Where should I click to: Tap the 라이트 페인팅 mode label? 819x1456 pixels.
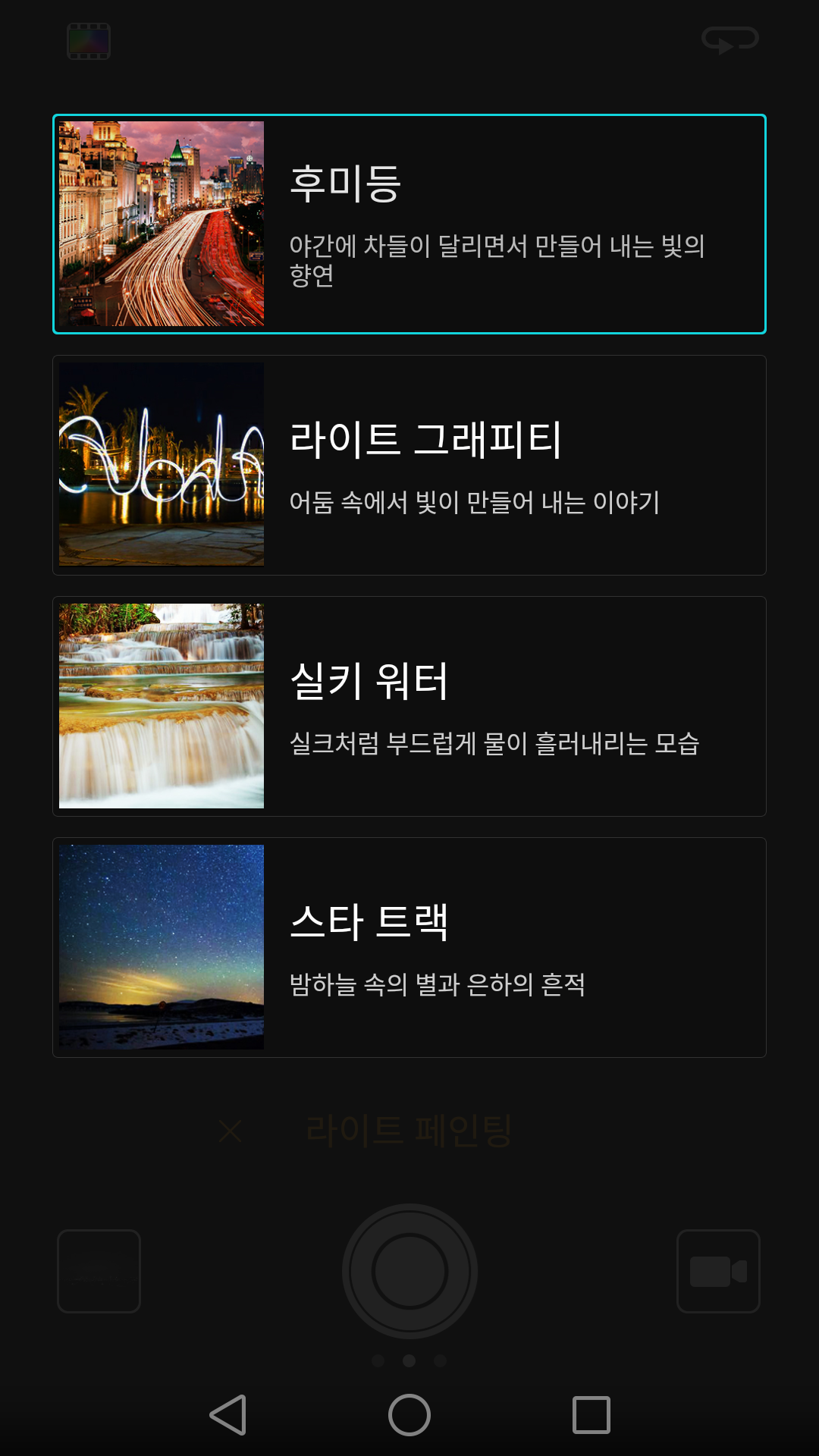(x=409, y=1130)
